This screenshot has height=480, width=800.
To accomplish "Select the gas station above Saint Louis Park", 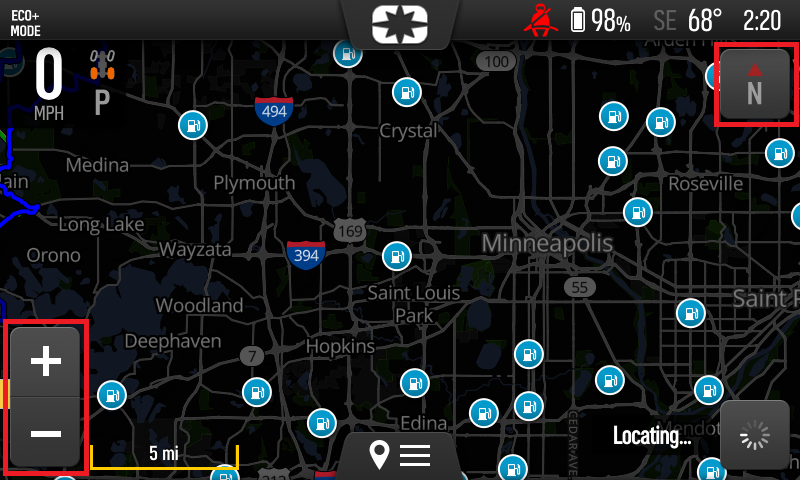I will pos(398,255).
